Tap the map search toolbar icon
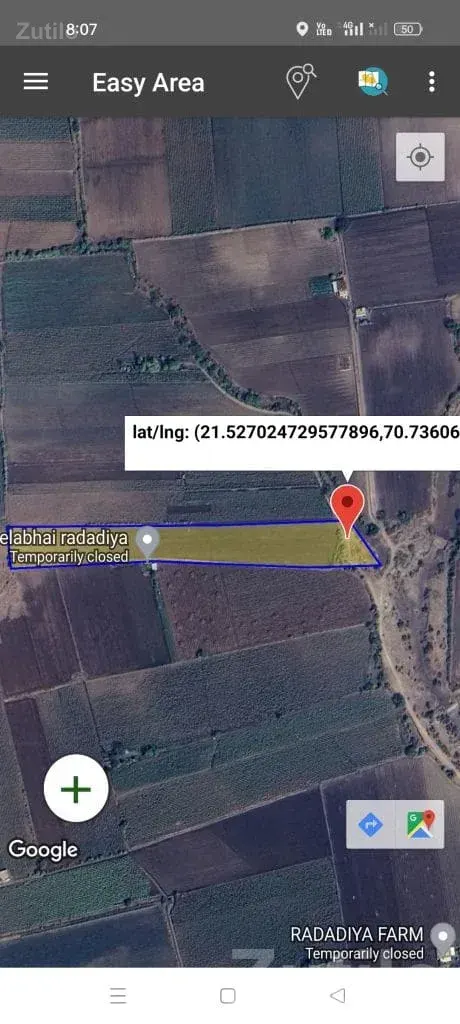Image resolution: width=460 pixels, height=1024 pixels. click(372, 82)
